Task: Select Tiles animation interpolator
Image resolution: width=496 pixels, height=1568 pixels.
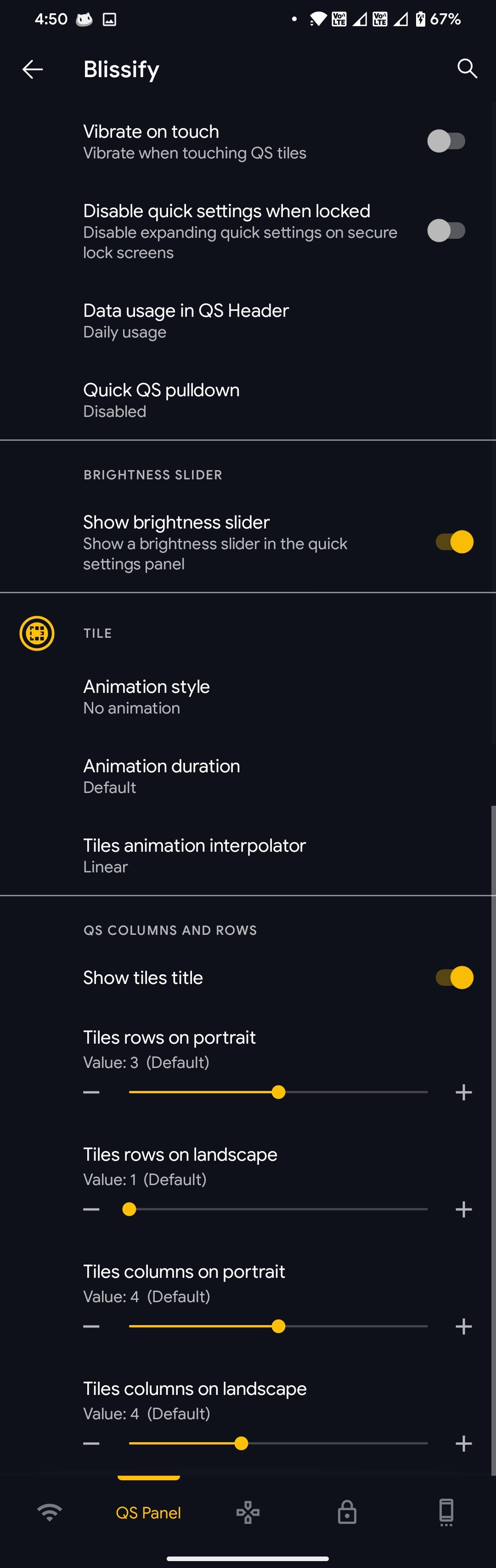Action: (x=194, y=854)
